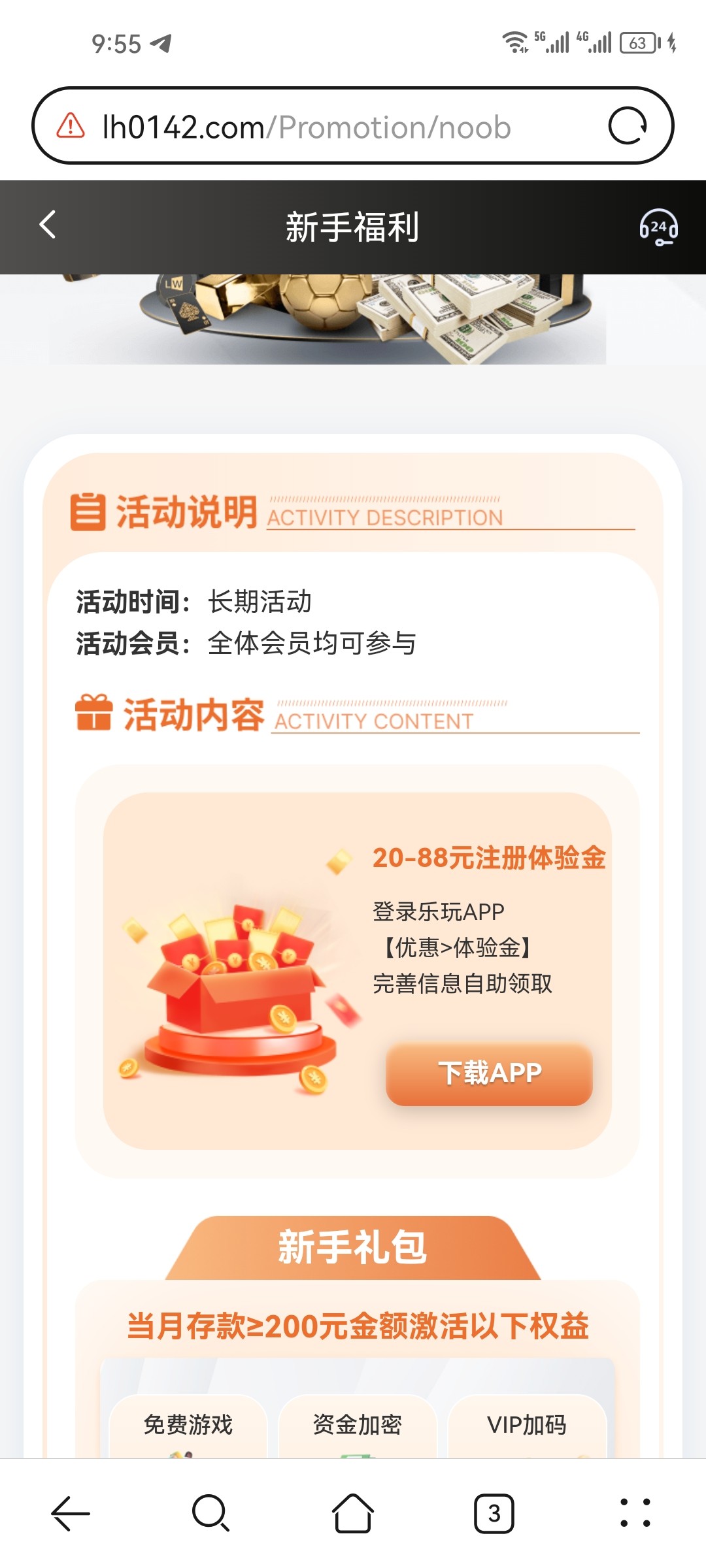View the site security warning icon
This screenshot has height=1568, width=706.
(x=71, y=125)
